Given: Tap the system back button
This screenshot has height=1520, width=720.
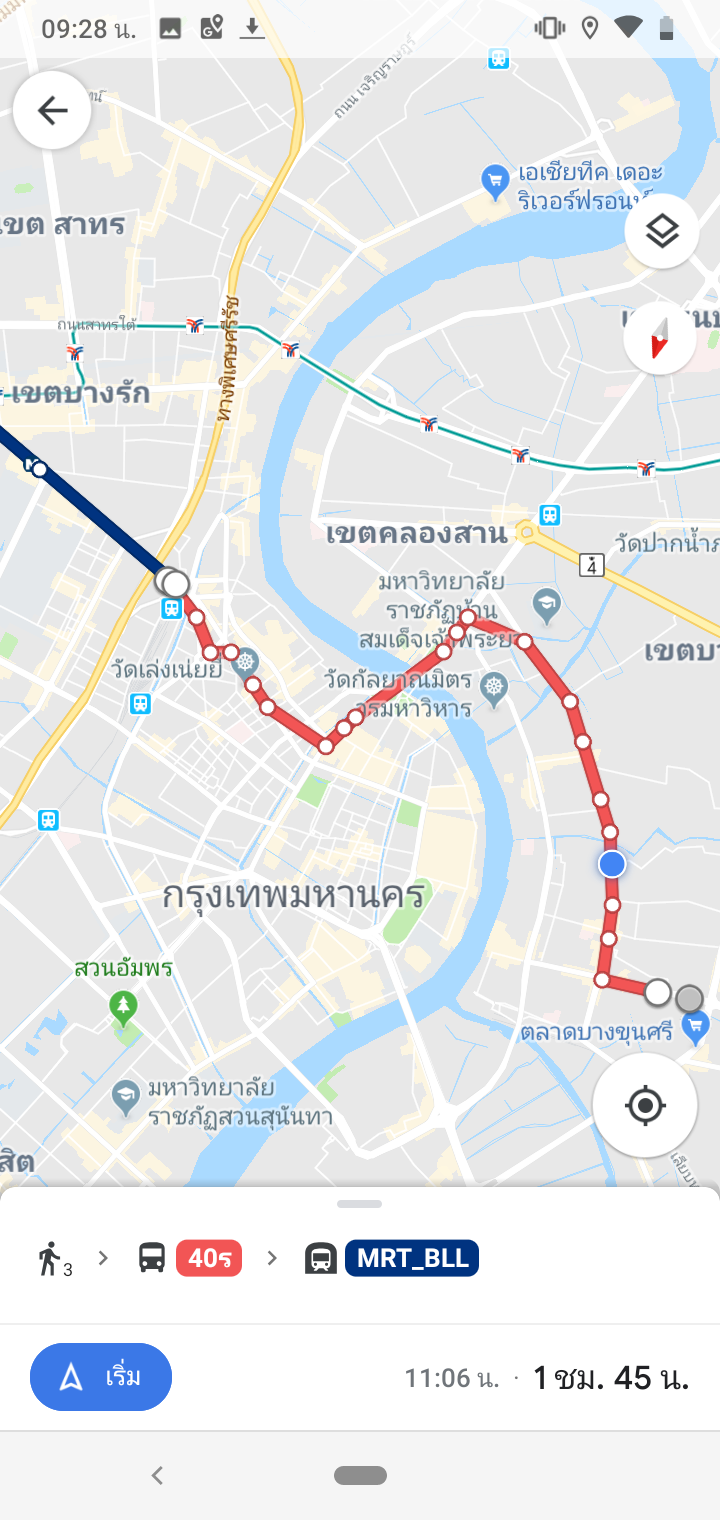Looking at the screenshot, I should pos(157,1475).
